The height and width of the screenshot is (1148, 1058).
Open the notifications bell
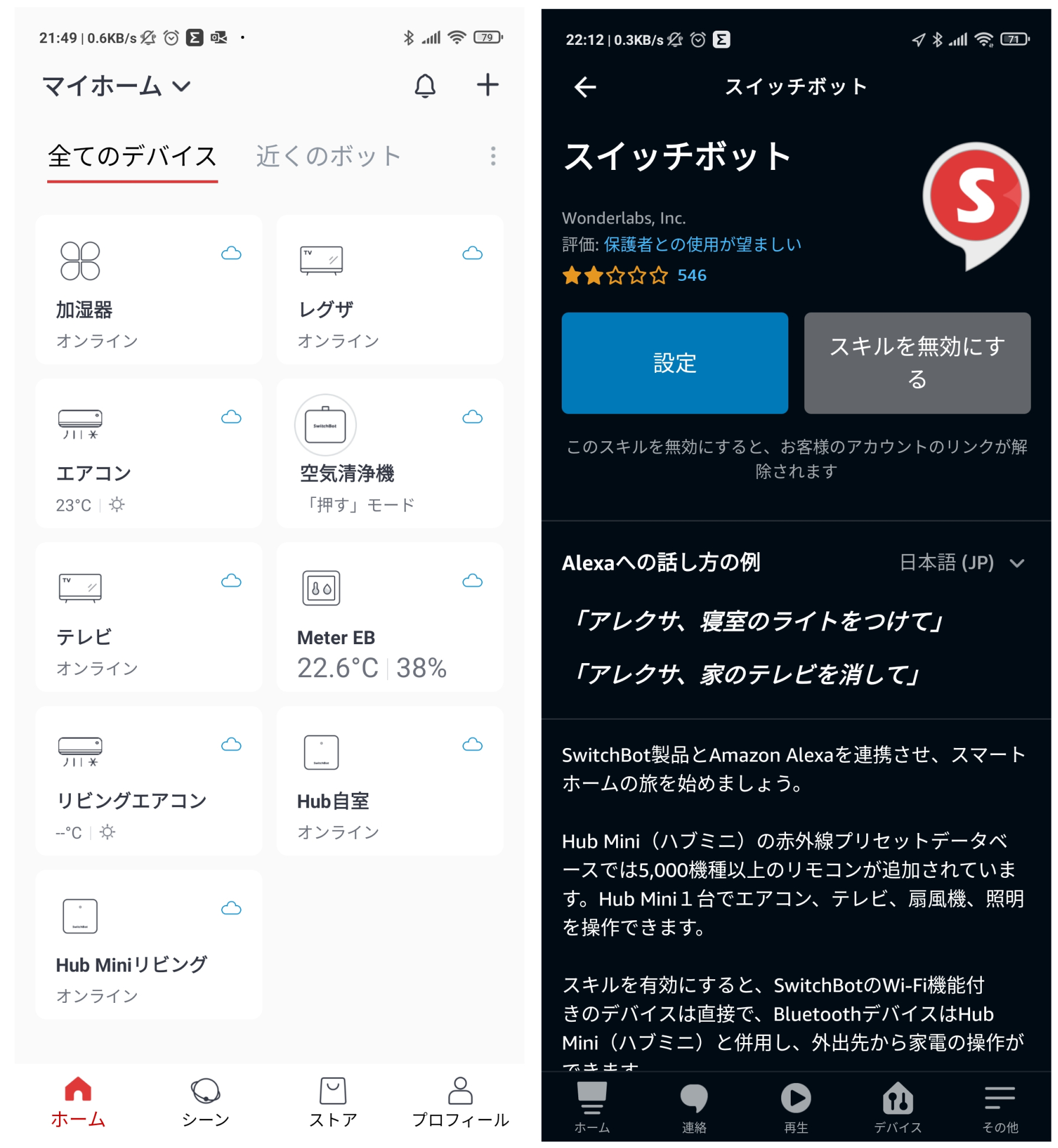[x=424, y=86]
